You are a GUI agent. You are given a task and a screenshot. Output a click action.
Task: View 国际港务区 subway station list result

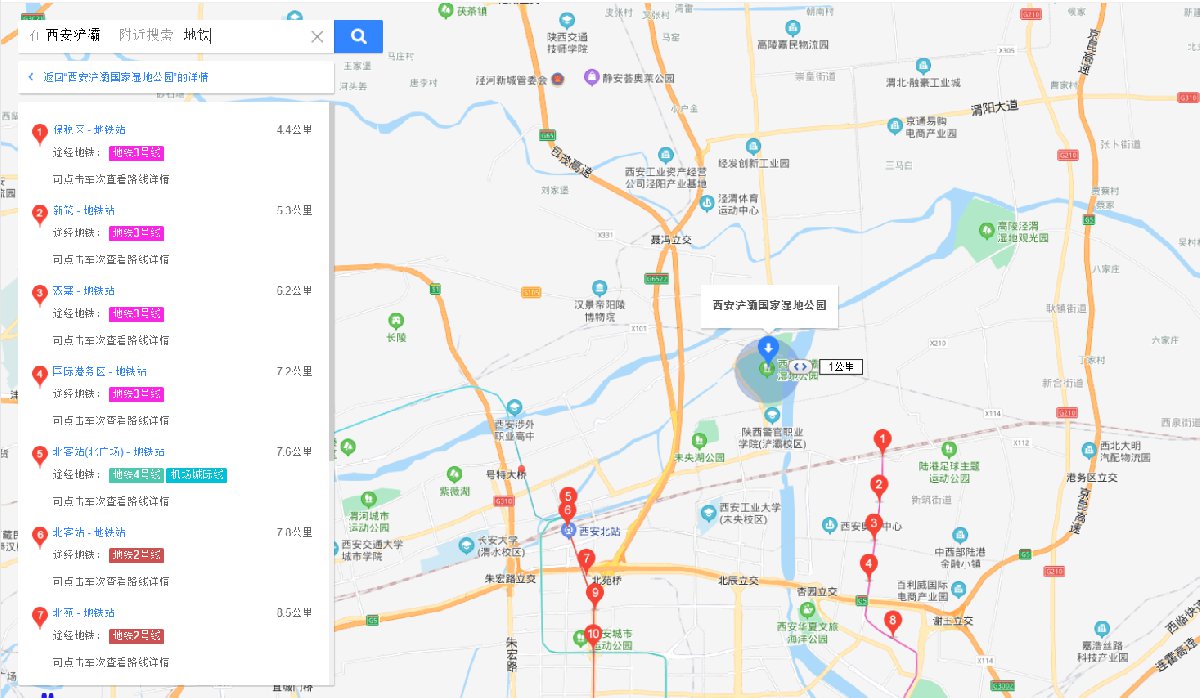pos(100,372)
